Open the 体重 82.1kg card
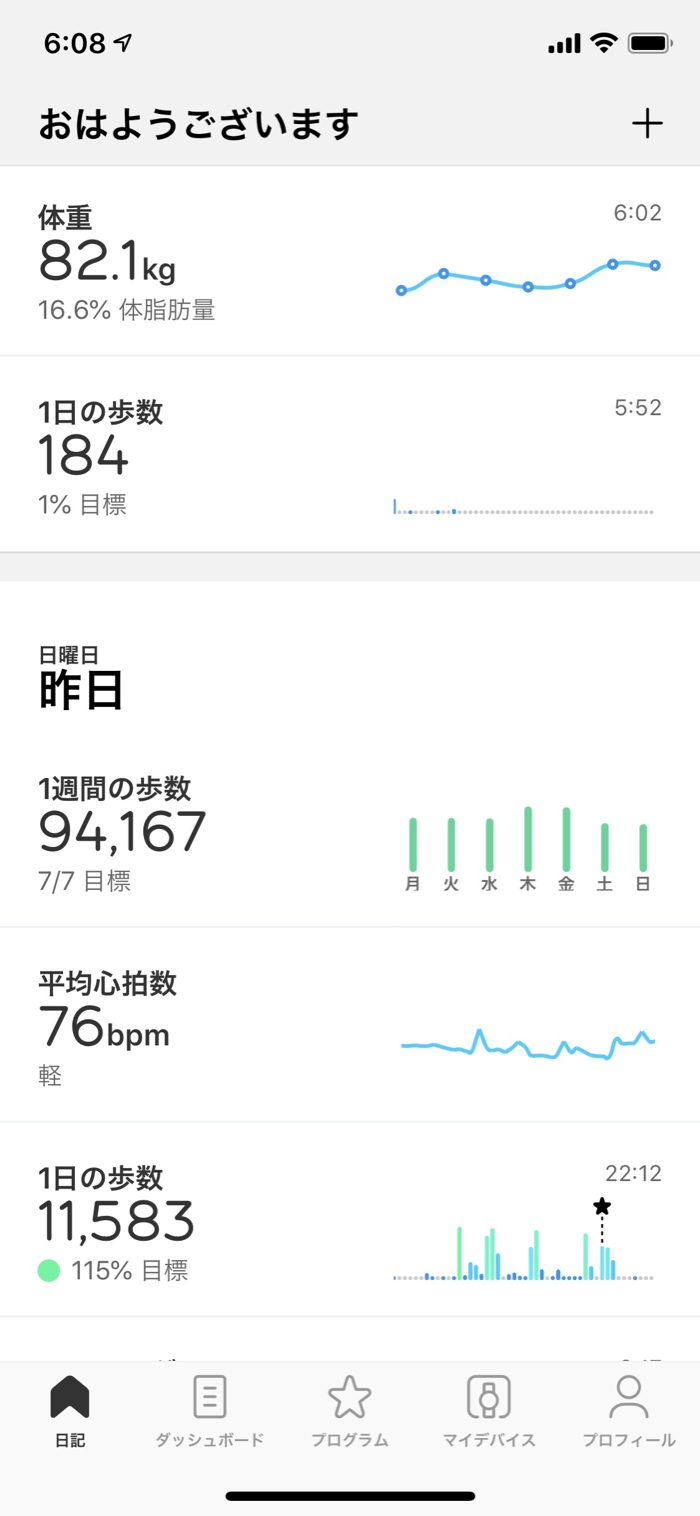Screen dimensions: 700x1516 (350, 262)
